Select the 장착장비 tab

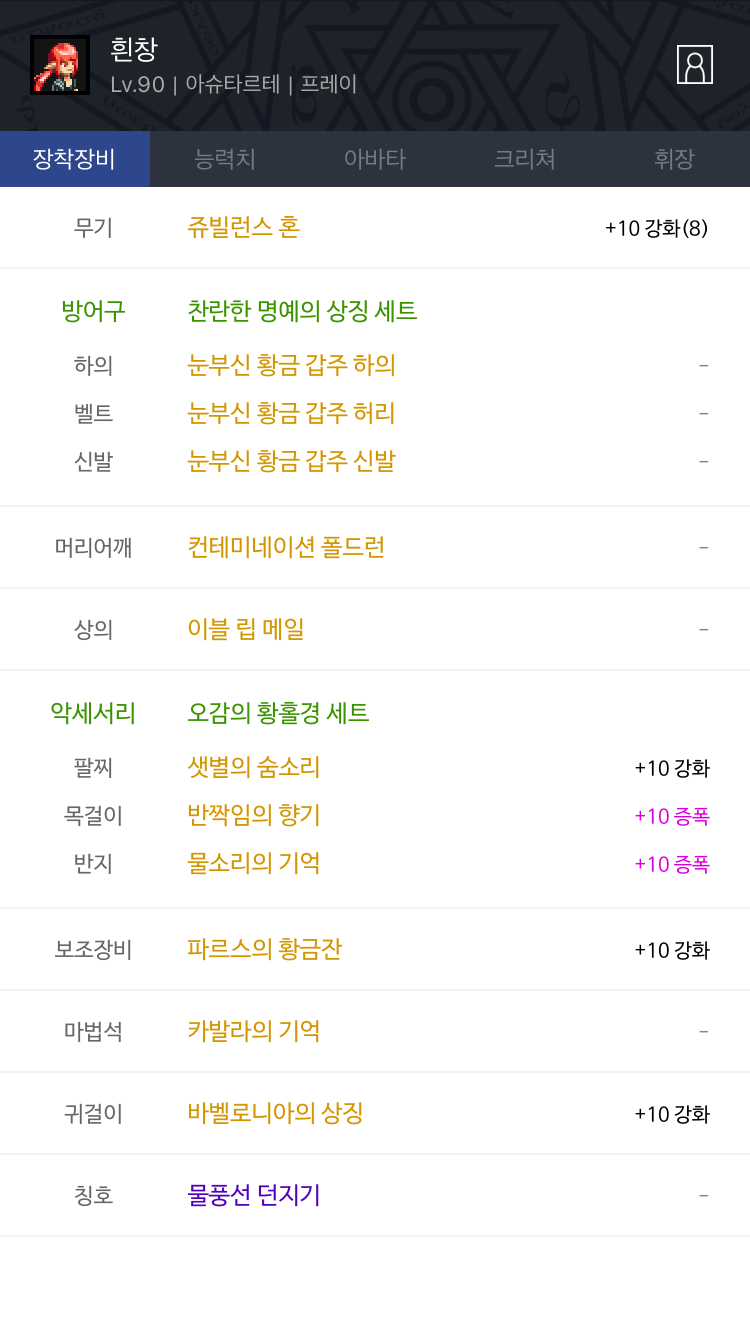pos(75,159)
